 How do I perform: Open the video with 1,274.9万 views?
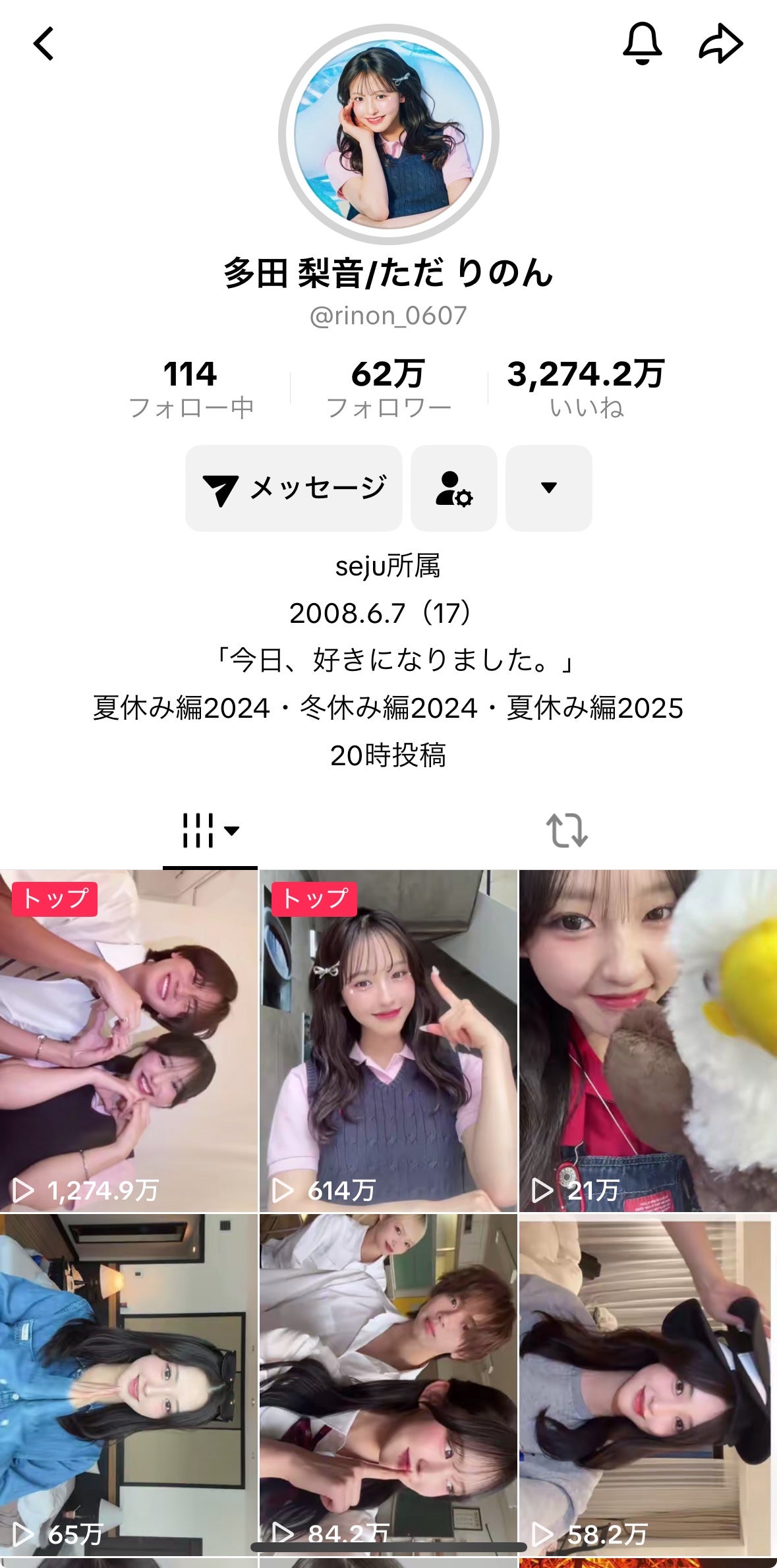[x=129, y=1040]
